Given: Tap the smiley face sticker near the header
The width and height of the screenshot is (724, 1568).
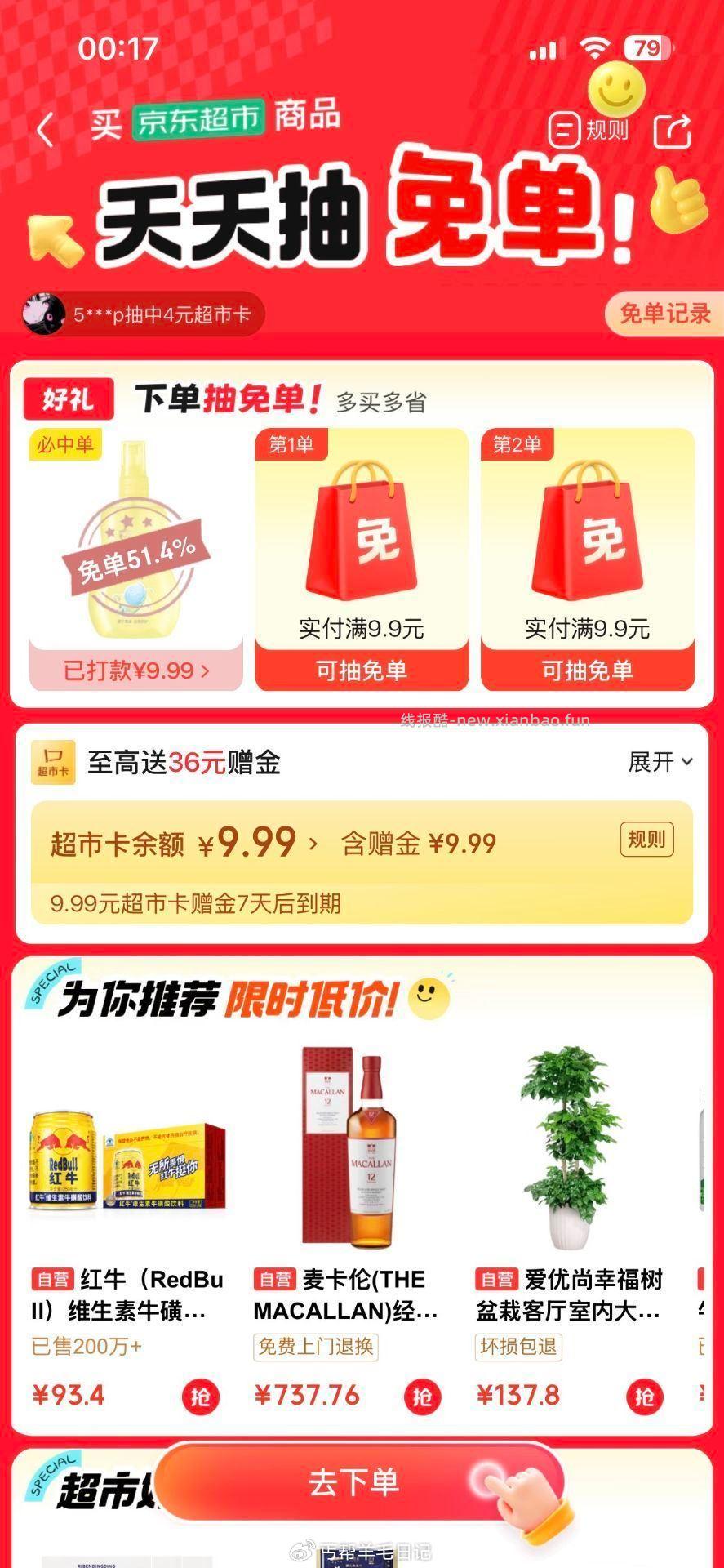Looking at the screenshot, I should click(x=616, y=90).
